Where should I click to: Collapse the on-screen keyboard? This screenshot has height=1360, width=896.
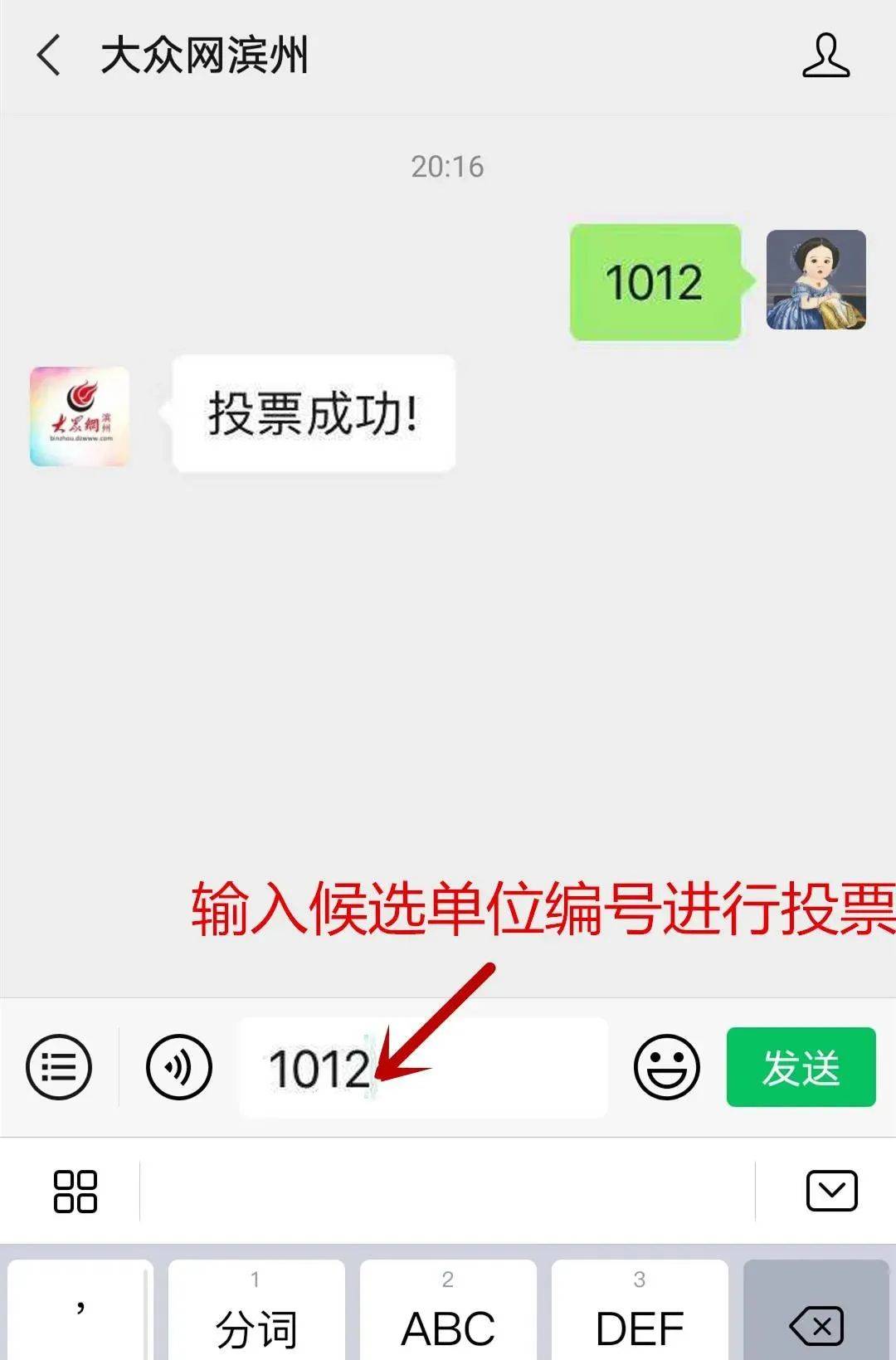coord(831,1191)
